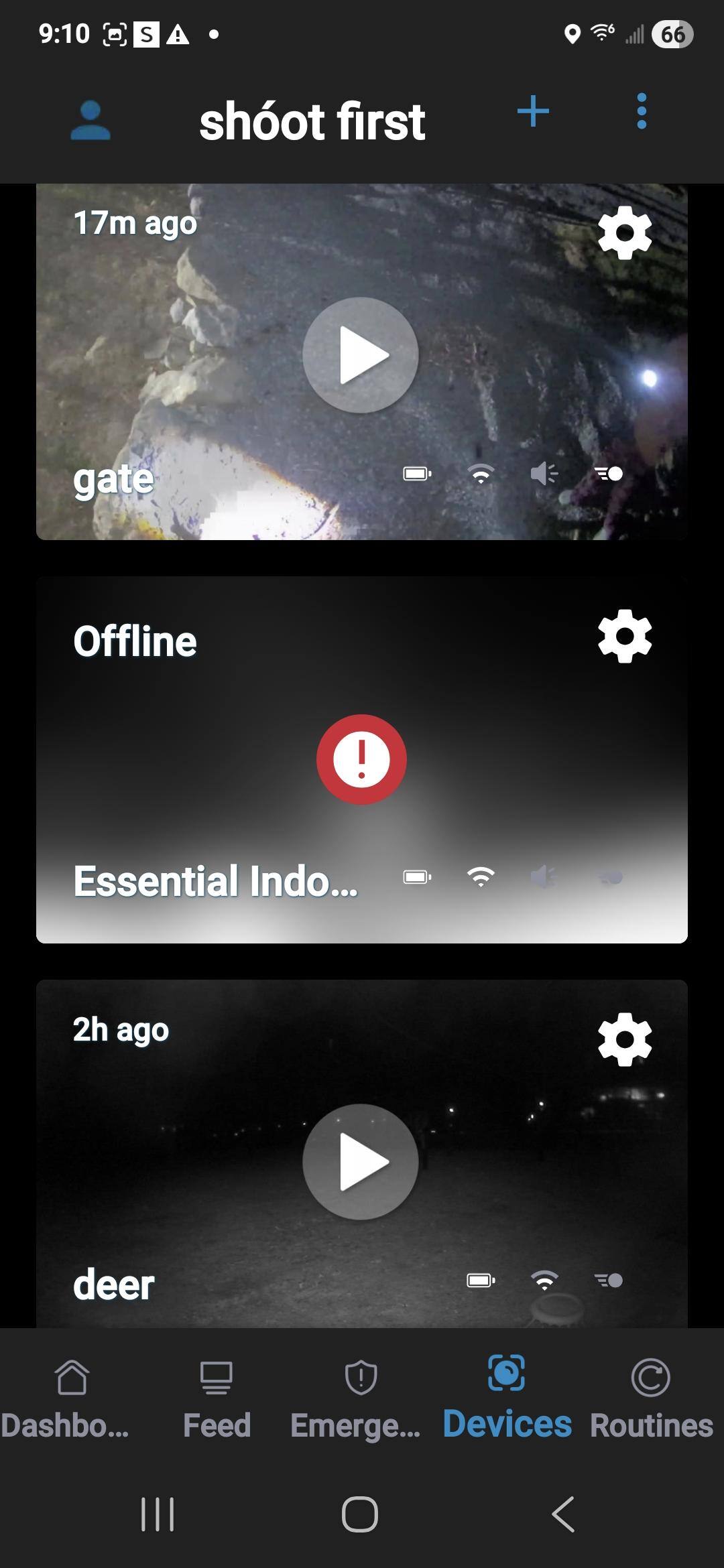The image size is (724, 1568).
Task: Toggle the deer camera spotlight icon
Action: [609, 1281]
